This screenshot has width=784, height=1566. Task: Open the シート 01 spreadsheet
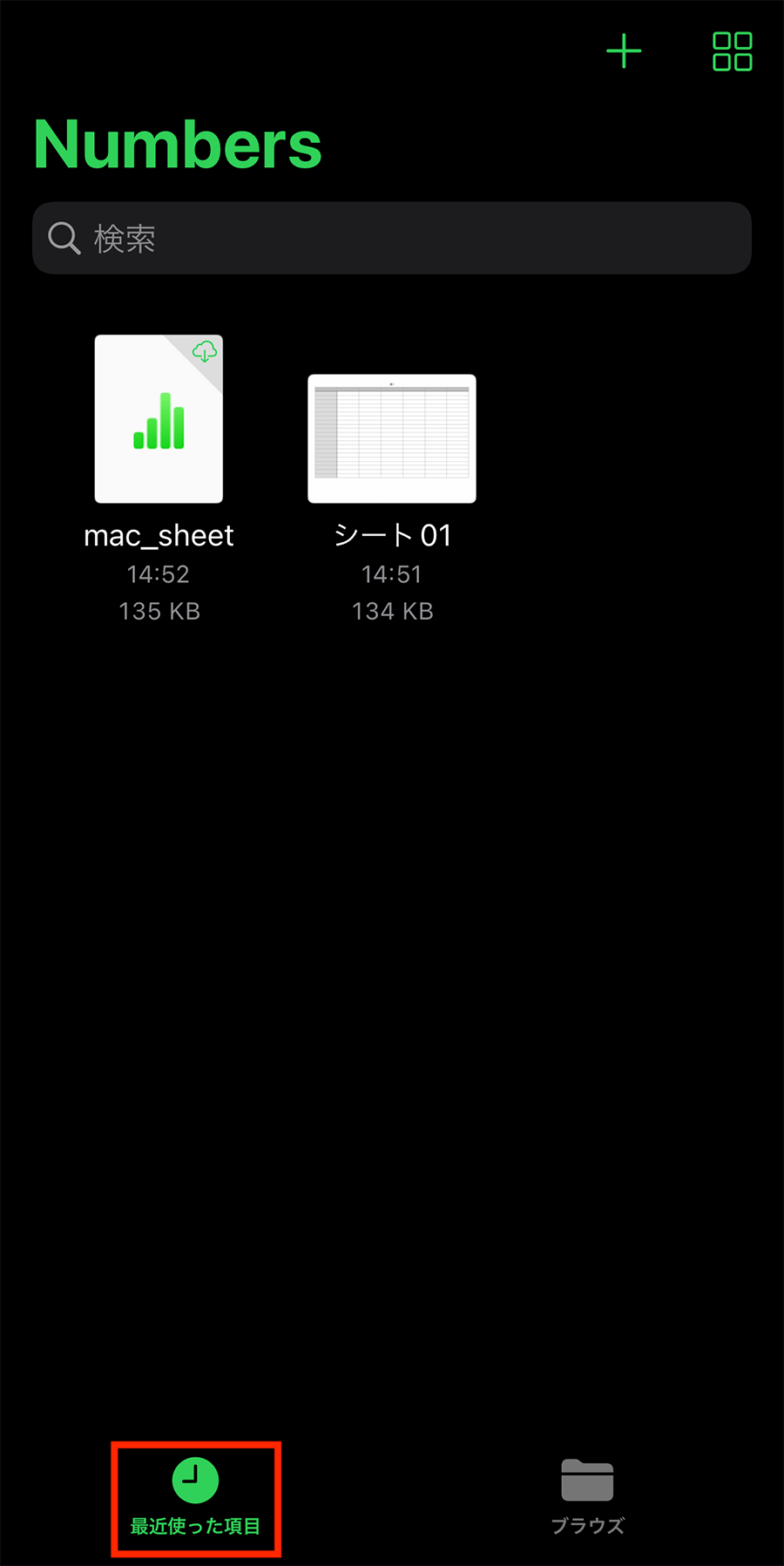click(392, 438)
